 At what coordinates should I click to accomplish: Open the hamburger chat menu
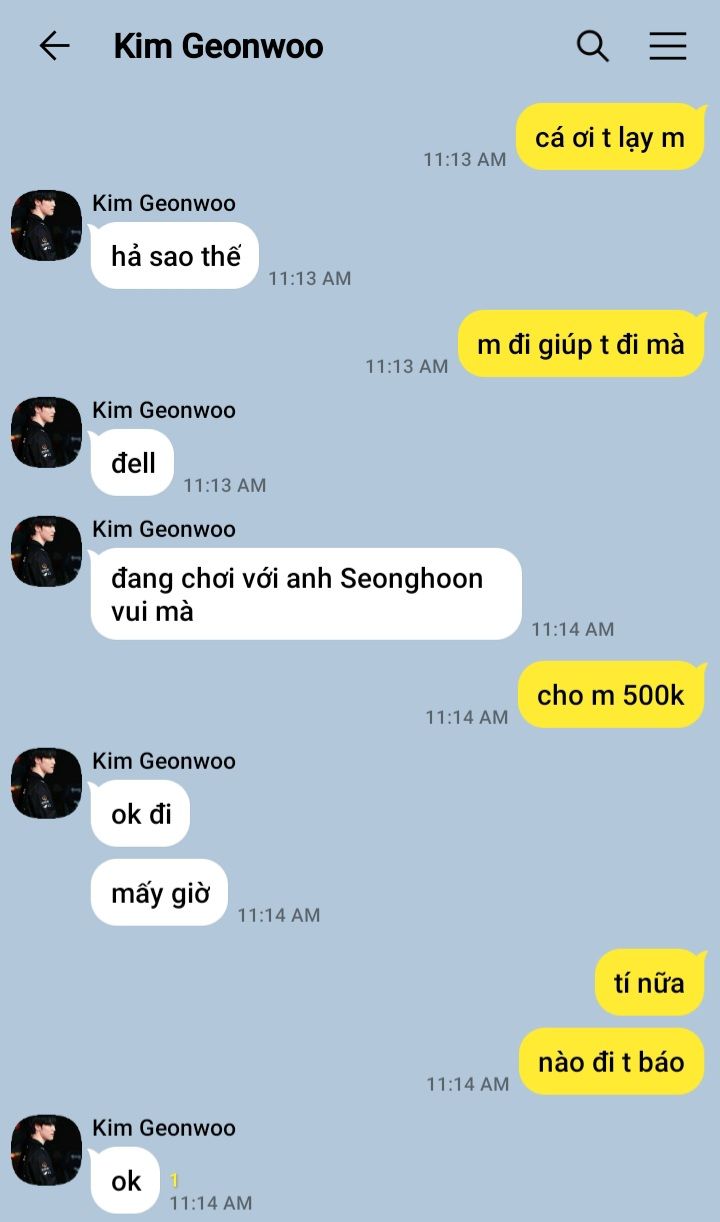click(667, 46)
